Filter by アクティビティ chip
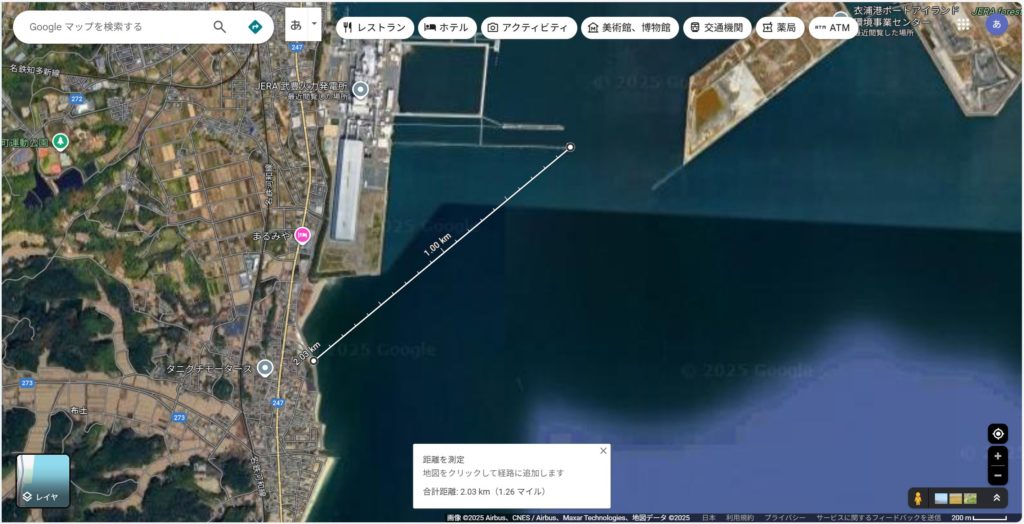1024x524 pixels. click(527, 28)
